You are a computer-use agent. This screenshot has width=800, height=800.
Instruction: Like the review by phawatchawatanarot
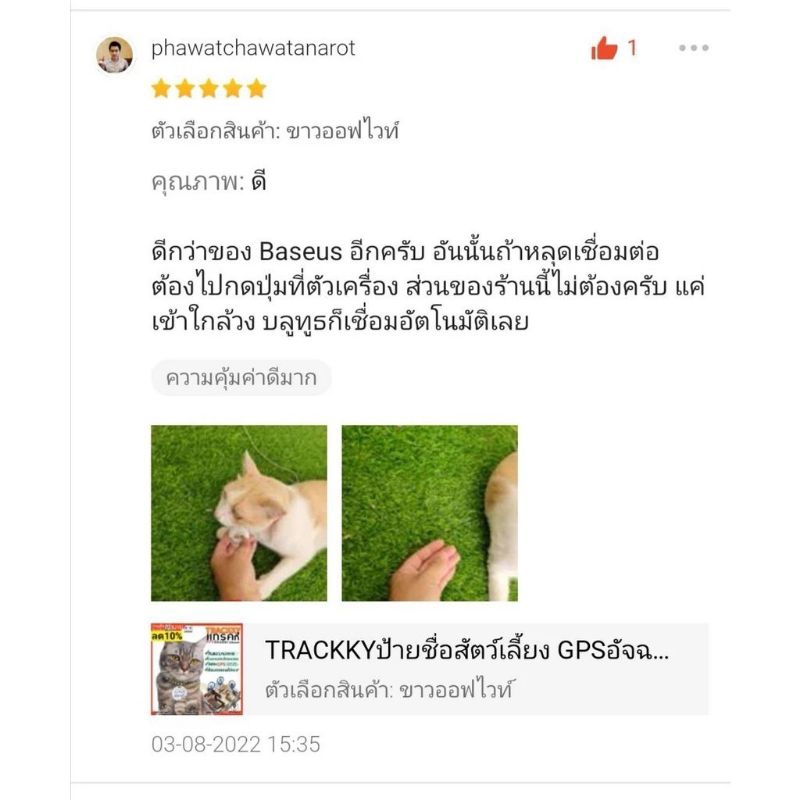coord(604,48)
